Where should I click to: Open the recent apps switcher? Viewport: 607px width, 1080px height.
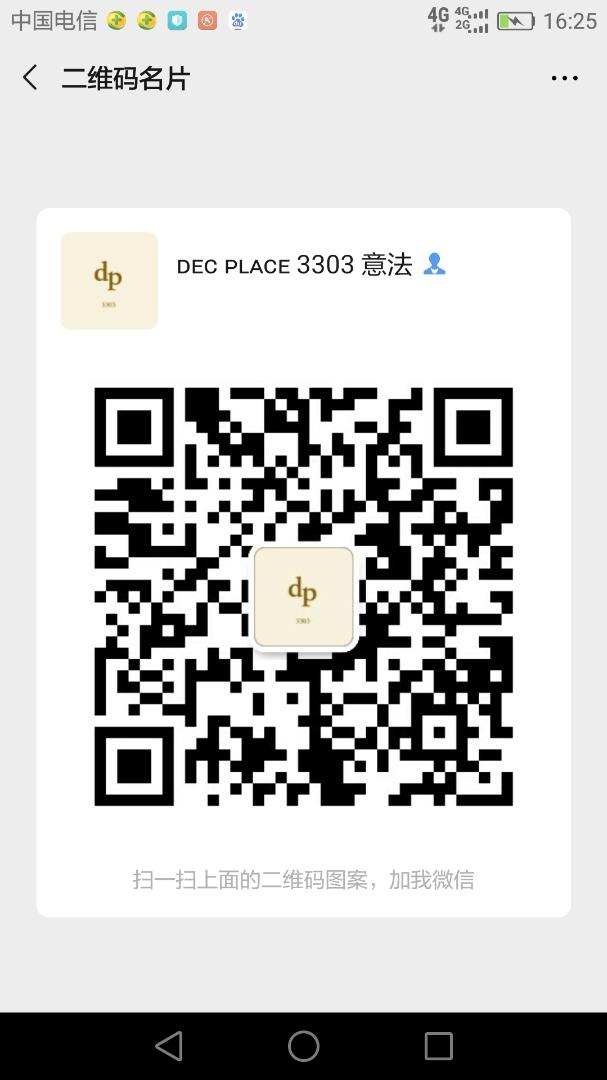(438, 1046)
